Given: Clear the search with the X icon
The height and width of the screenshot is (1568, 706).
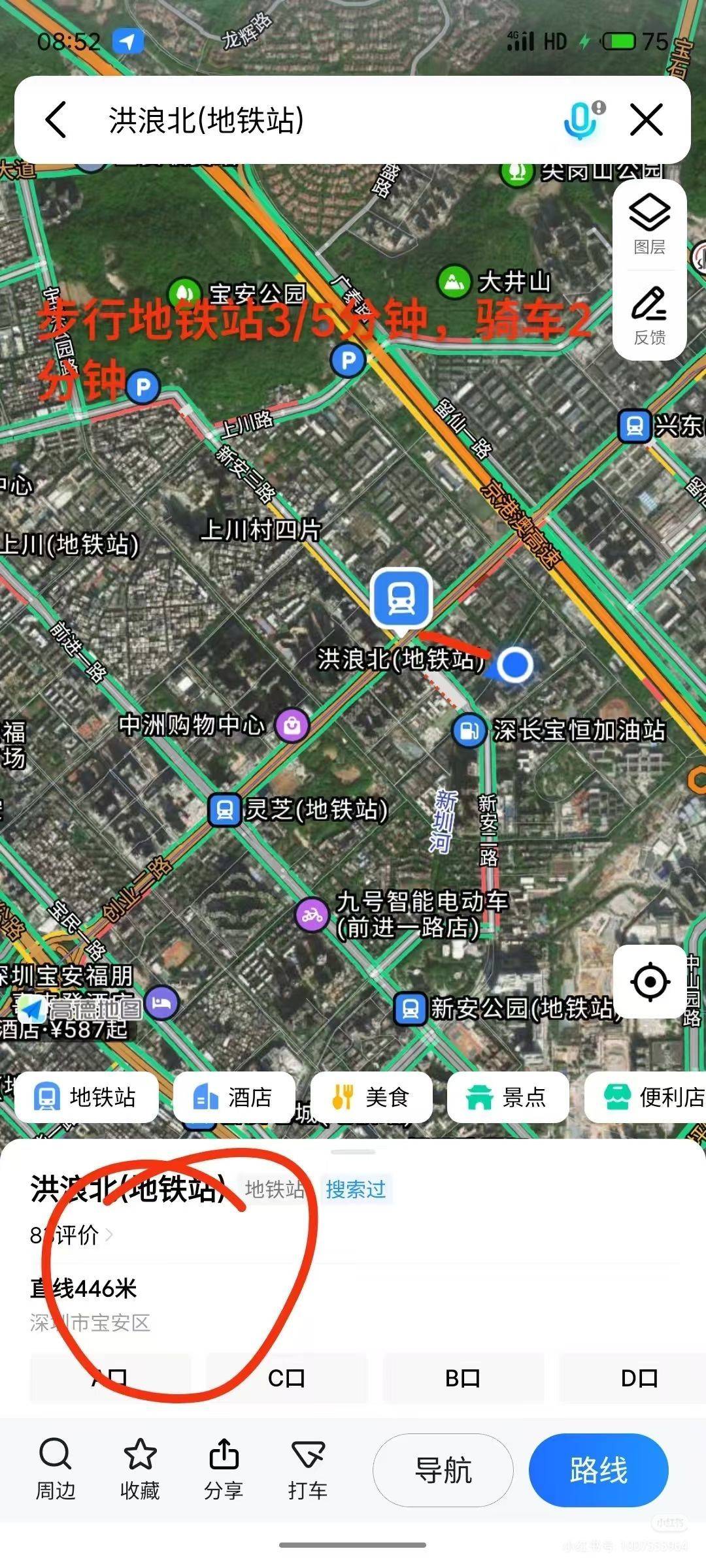Looking at the screenshot, I should coord(647,120).
